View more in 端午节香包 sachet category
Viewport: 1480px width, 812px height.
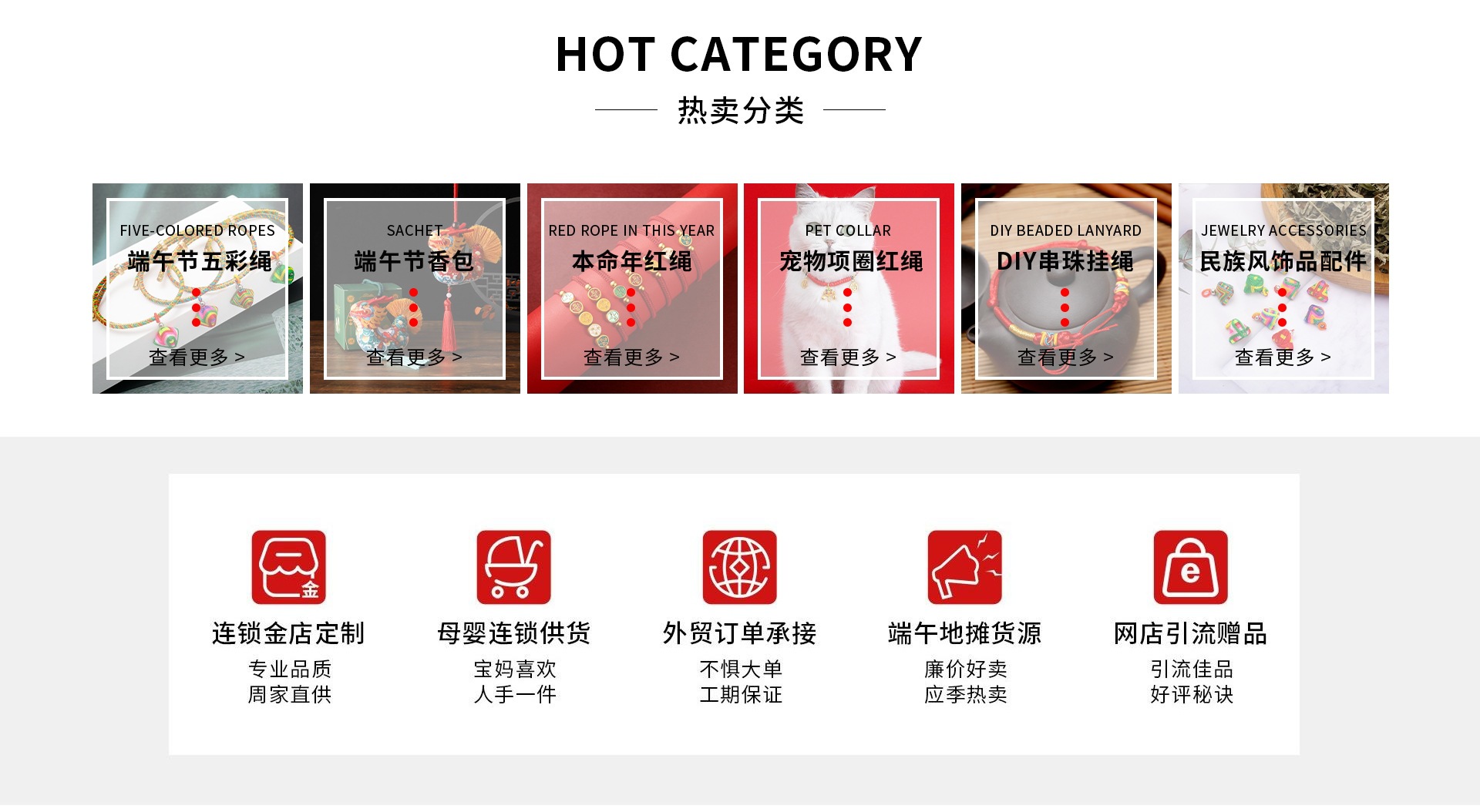pyautogui.click(x=414, y=357)
